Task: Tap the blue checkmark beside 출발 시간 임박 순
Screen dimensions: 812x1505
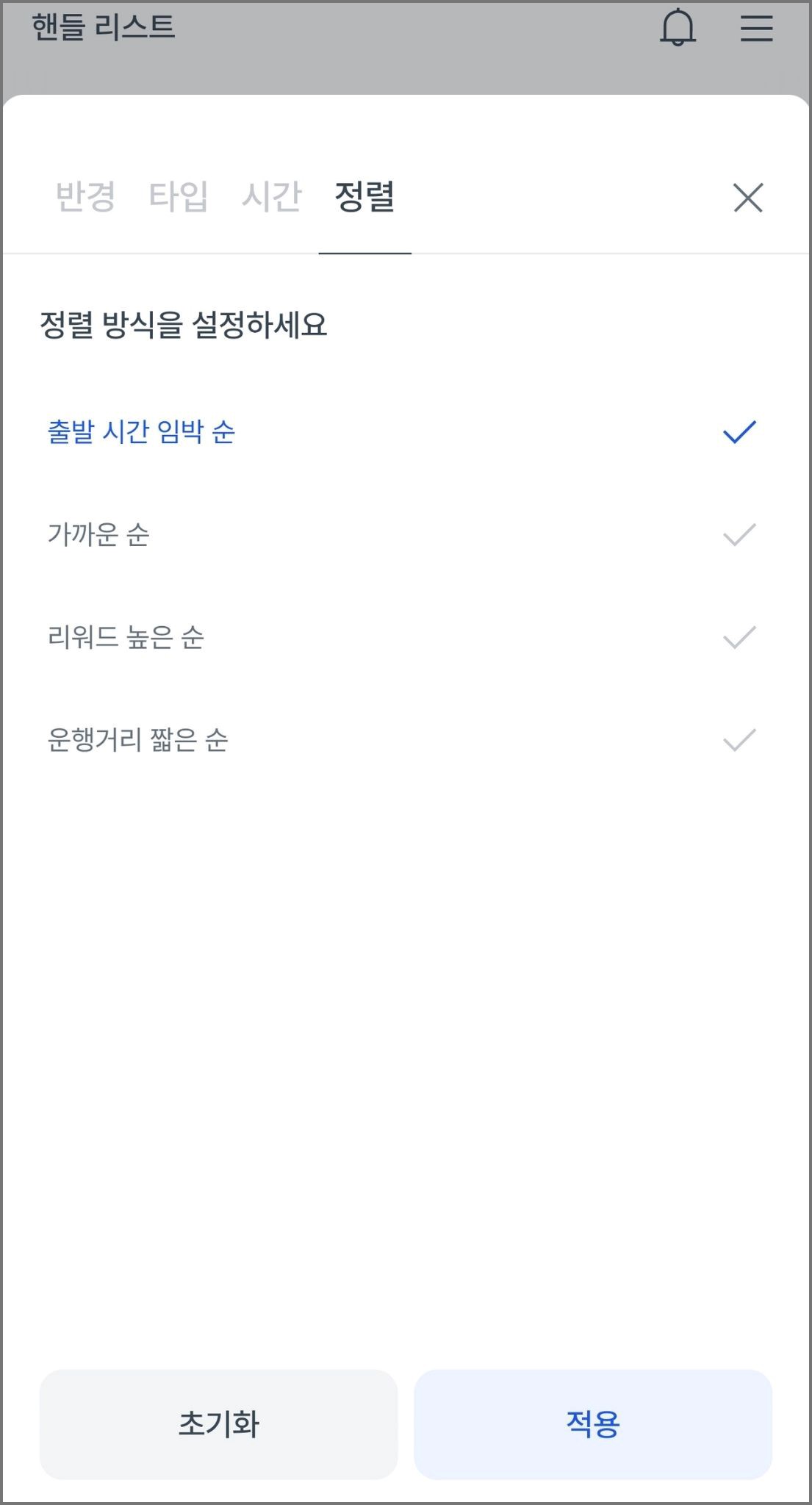Action: [739, 434]
